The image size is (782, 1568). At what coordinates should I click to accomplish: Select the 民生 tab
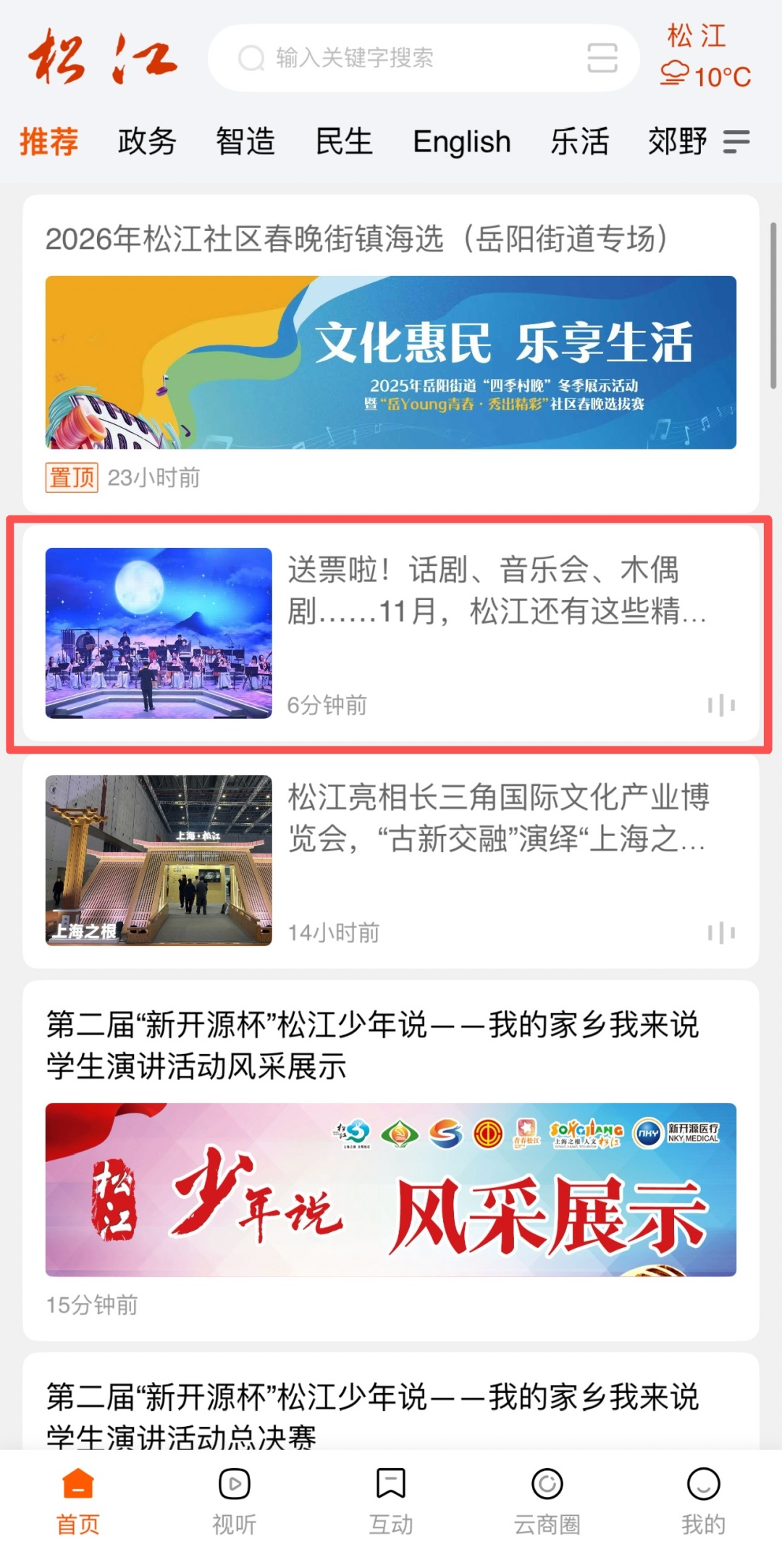pyautogui.click(x=344, y=141)
